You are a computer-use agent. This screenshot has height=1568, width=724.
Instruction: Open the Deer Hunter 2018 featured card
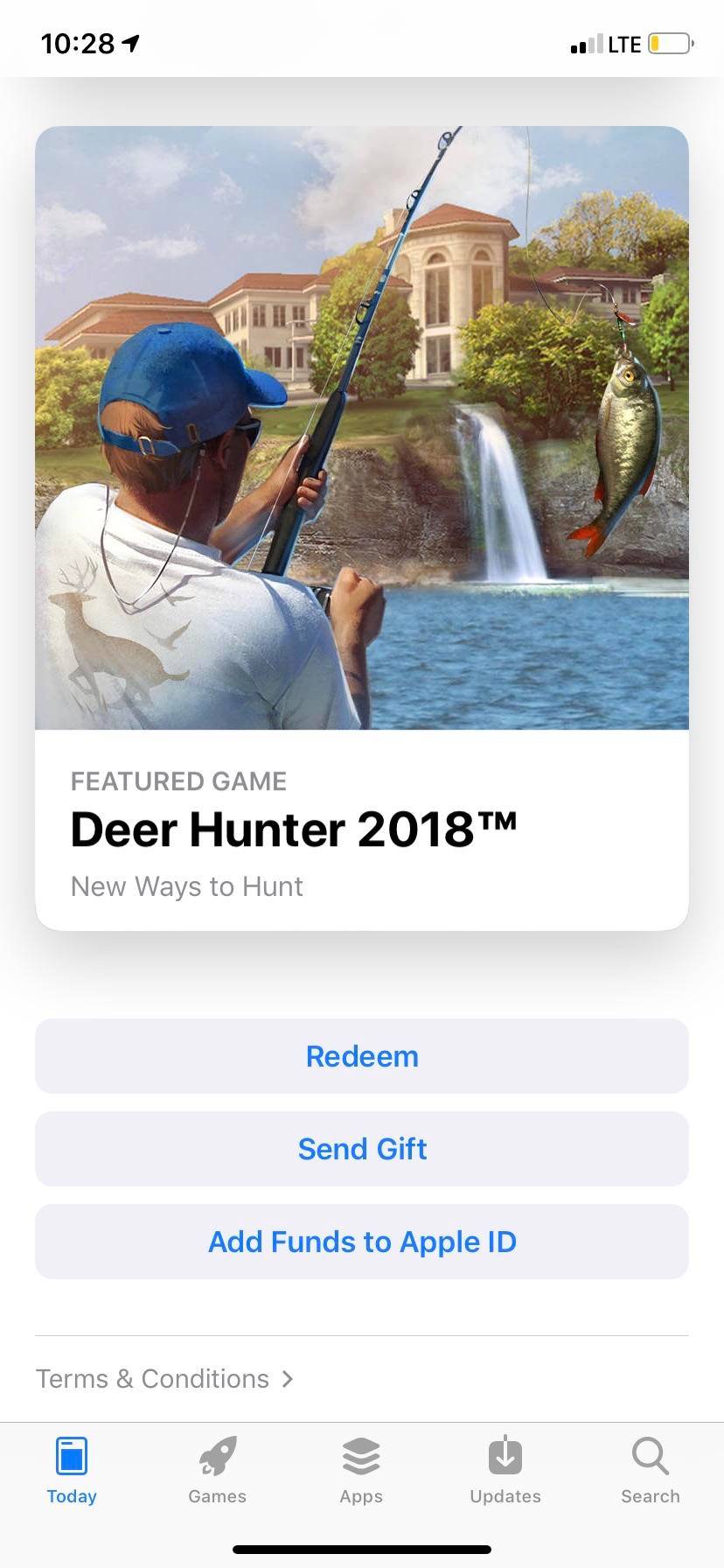(x=361, y=829)
